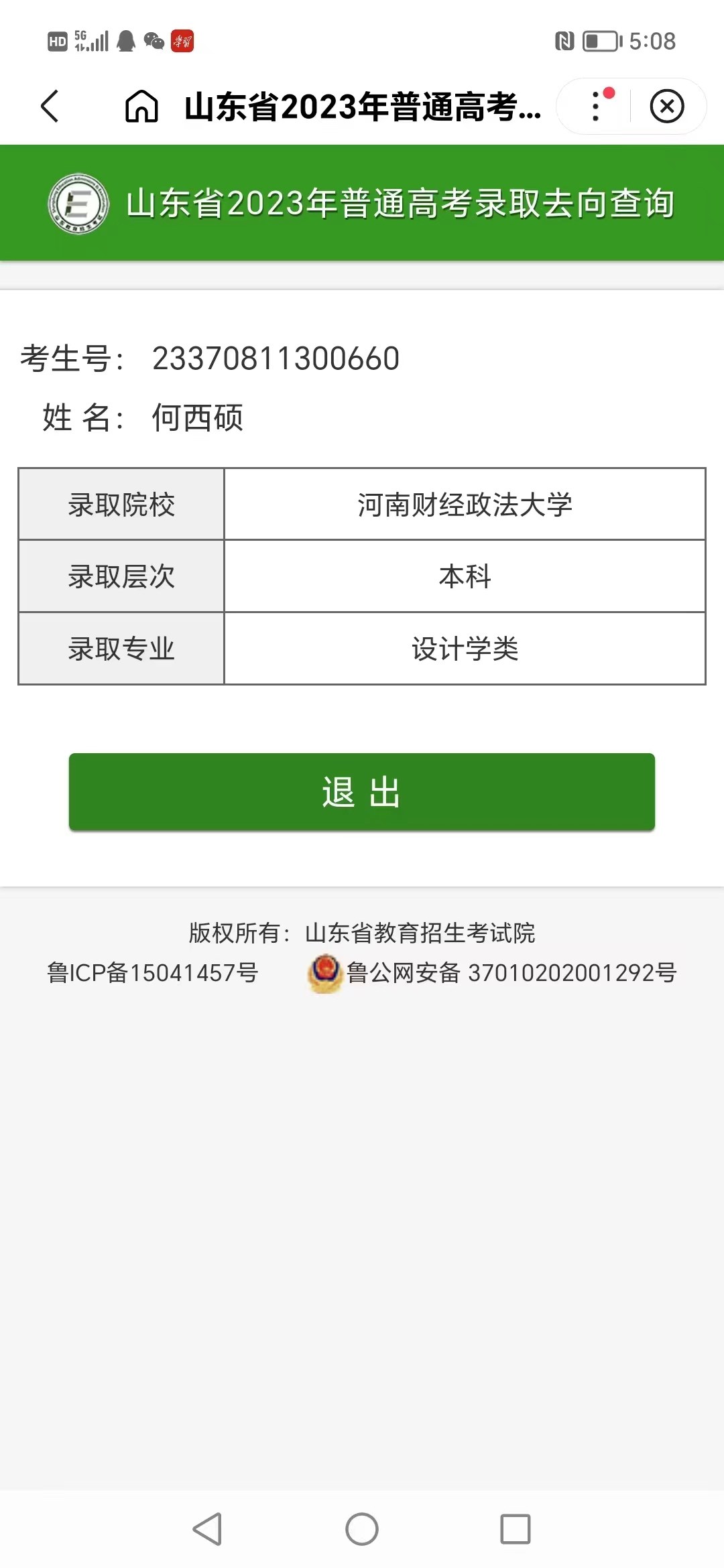The height and width of the screenshot is (1568, 724).
Task: Open recent apps with the square button
Action: coord(515,1529)
